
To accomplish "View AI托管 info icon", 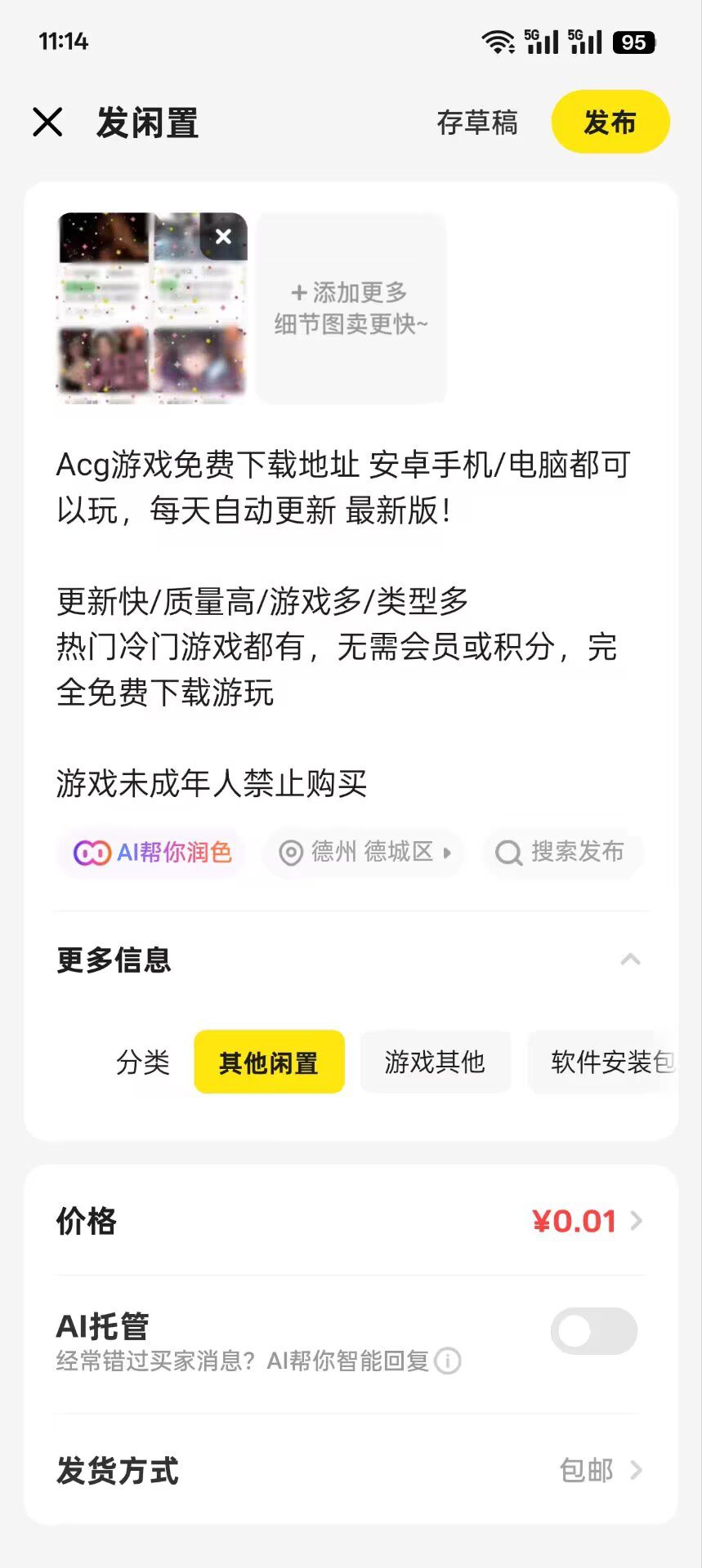I will 448,1361.
